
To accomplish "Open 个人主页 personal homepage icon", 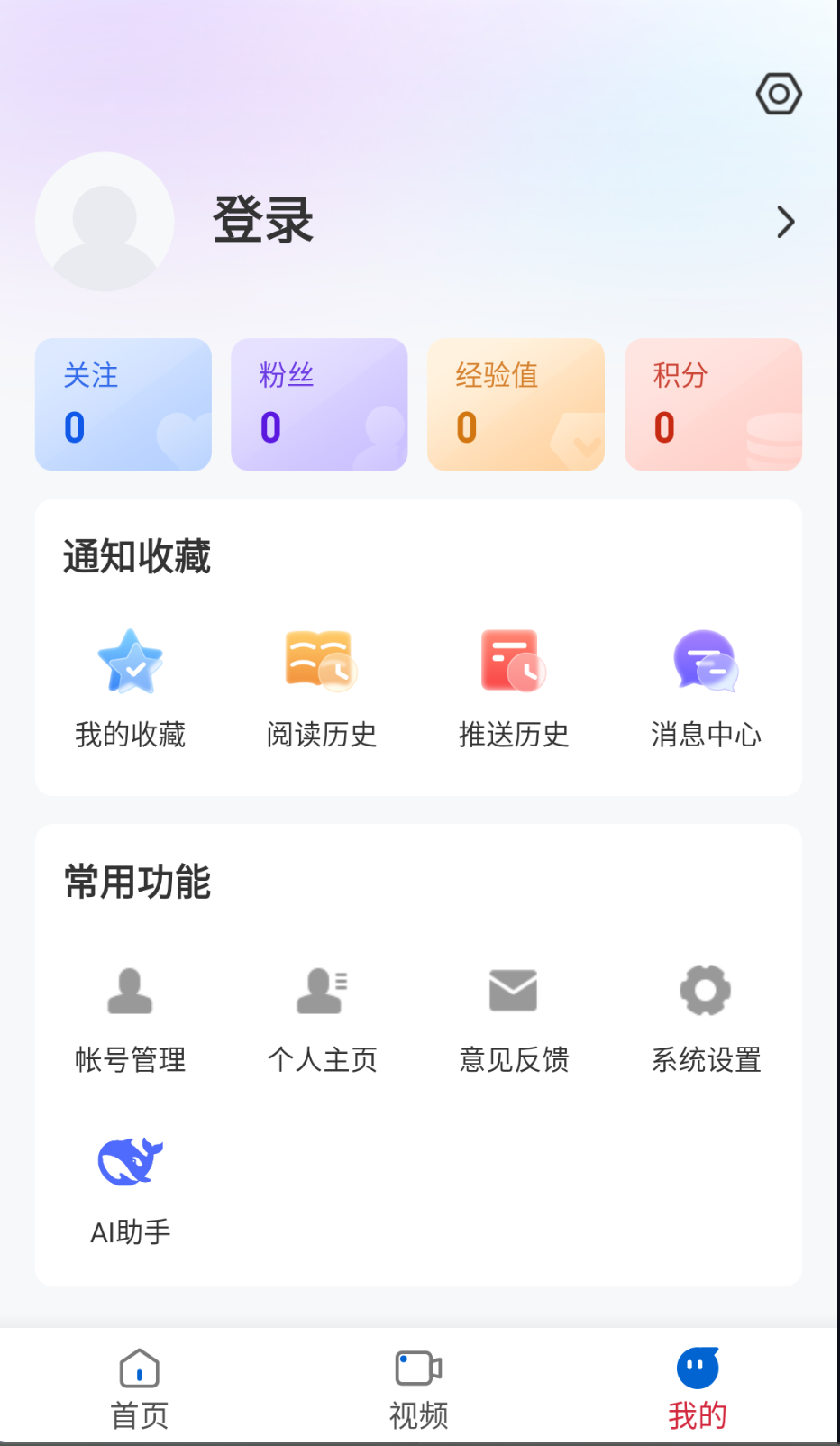I will tap(323, 990).
